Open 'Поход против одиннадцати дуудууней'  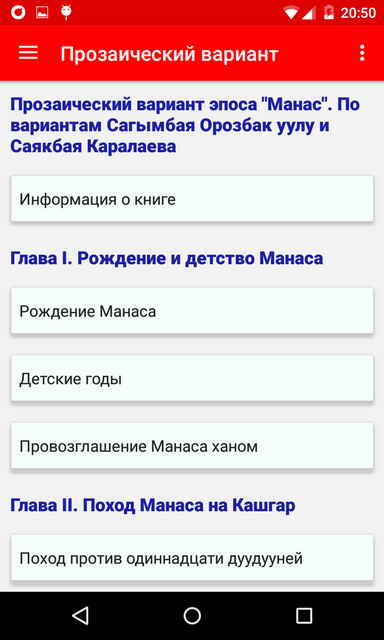coord(192,558)
